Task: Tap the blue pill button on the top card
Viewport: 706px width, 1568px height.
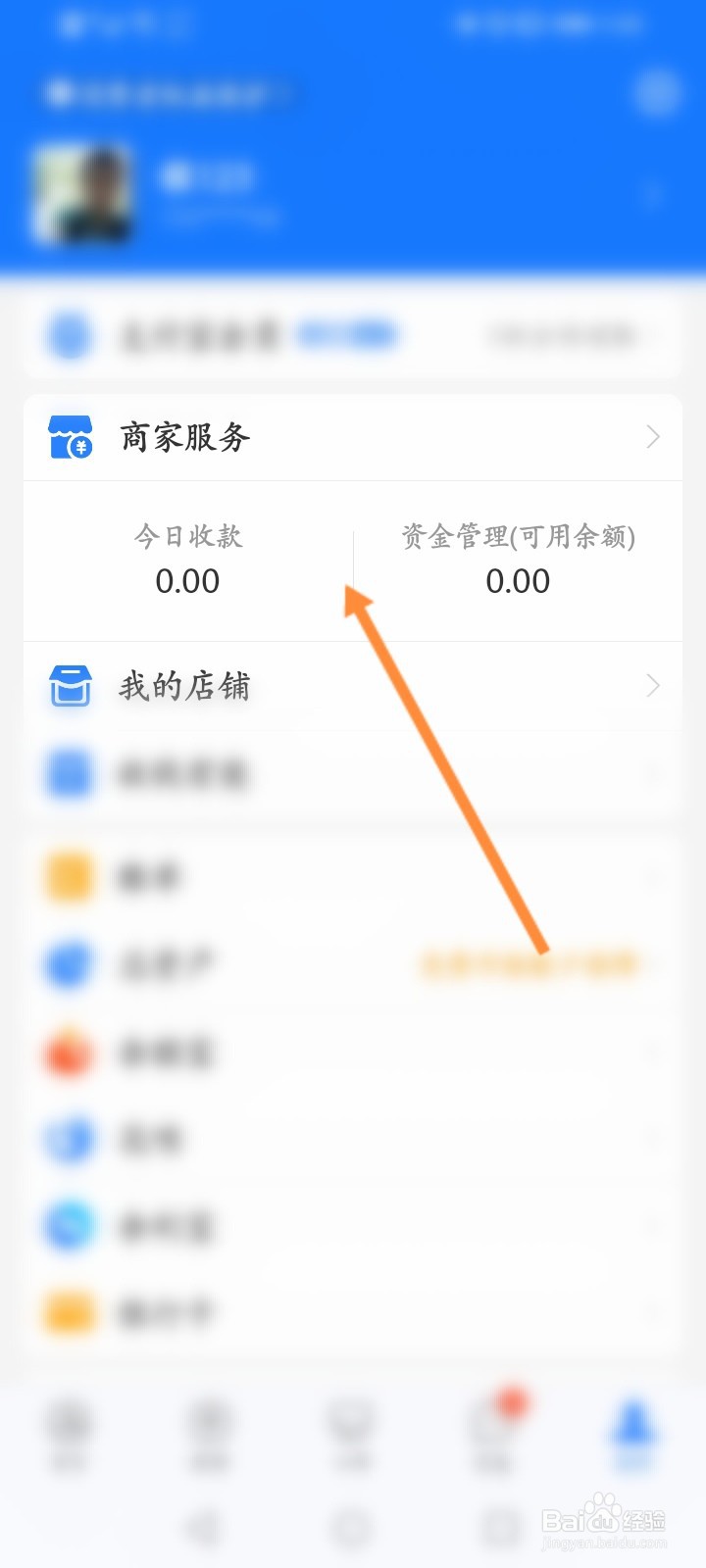Action: click(x=348, y=336)
